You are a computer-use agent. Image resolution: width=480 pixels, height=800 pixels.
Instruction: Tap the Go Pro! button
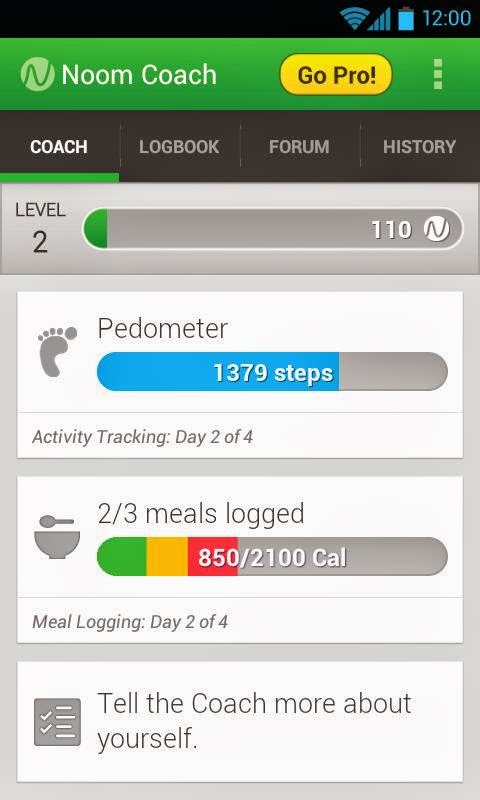click(336, 75)
